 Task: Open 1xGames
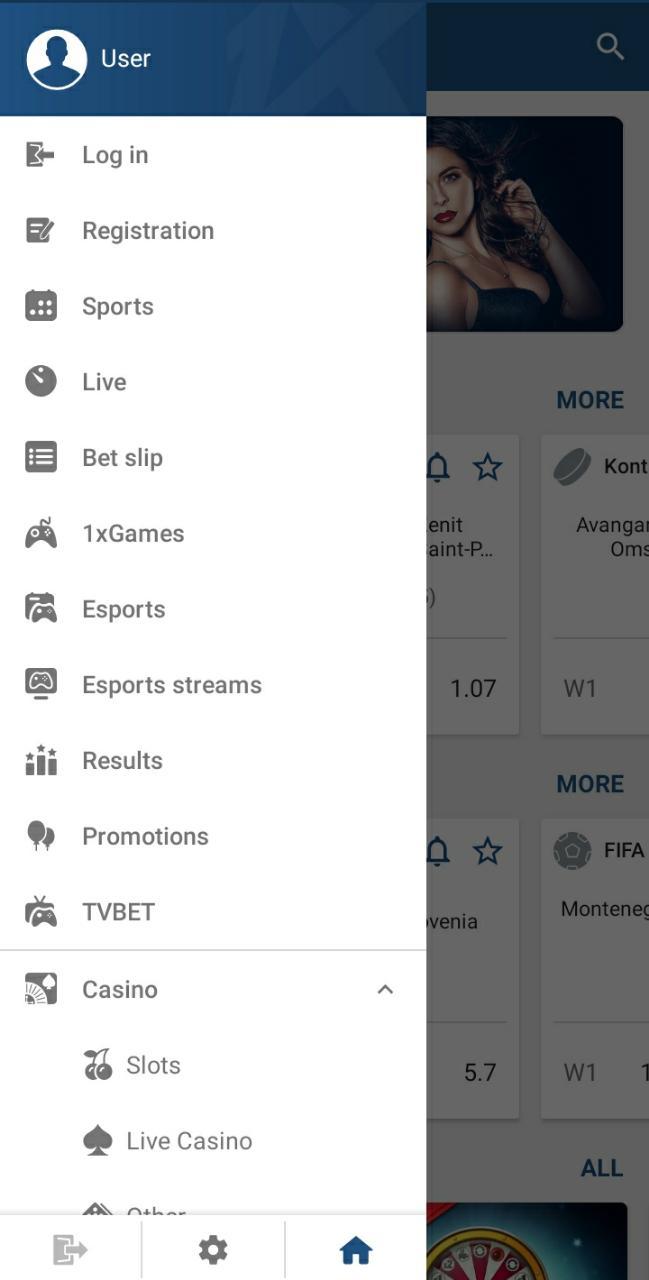click(x=132, y=534)
